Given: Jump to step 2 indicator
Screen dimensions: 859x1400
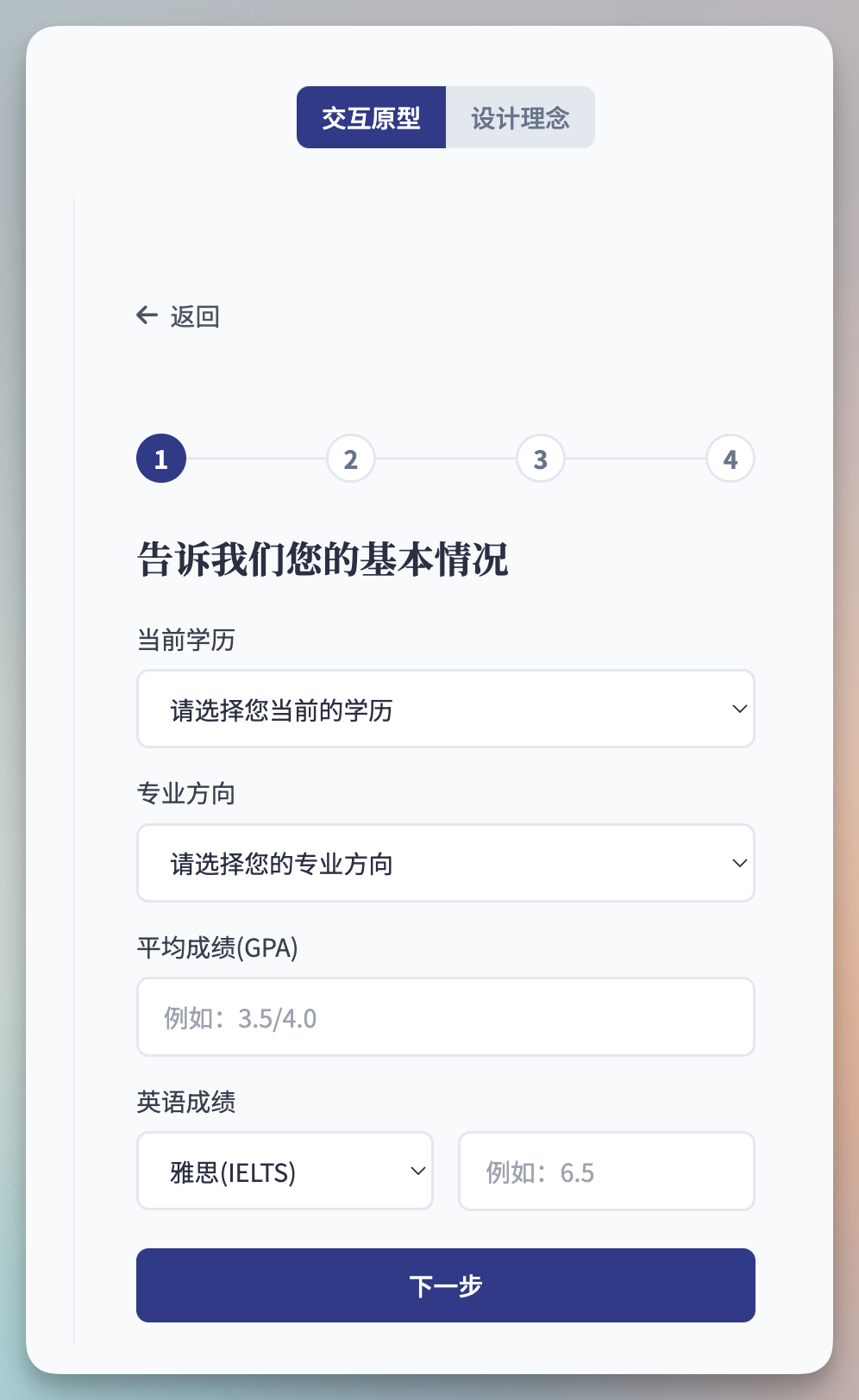Looking at the screenshot, I should [351, 459].
